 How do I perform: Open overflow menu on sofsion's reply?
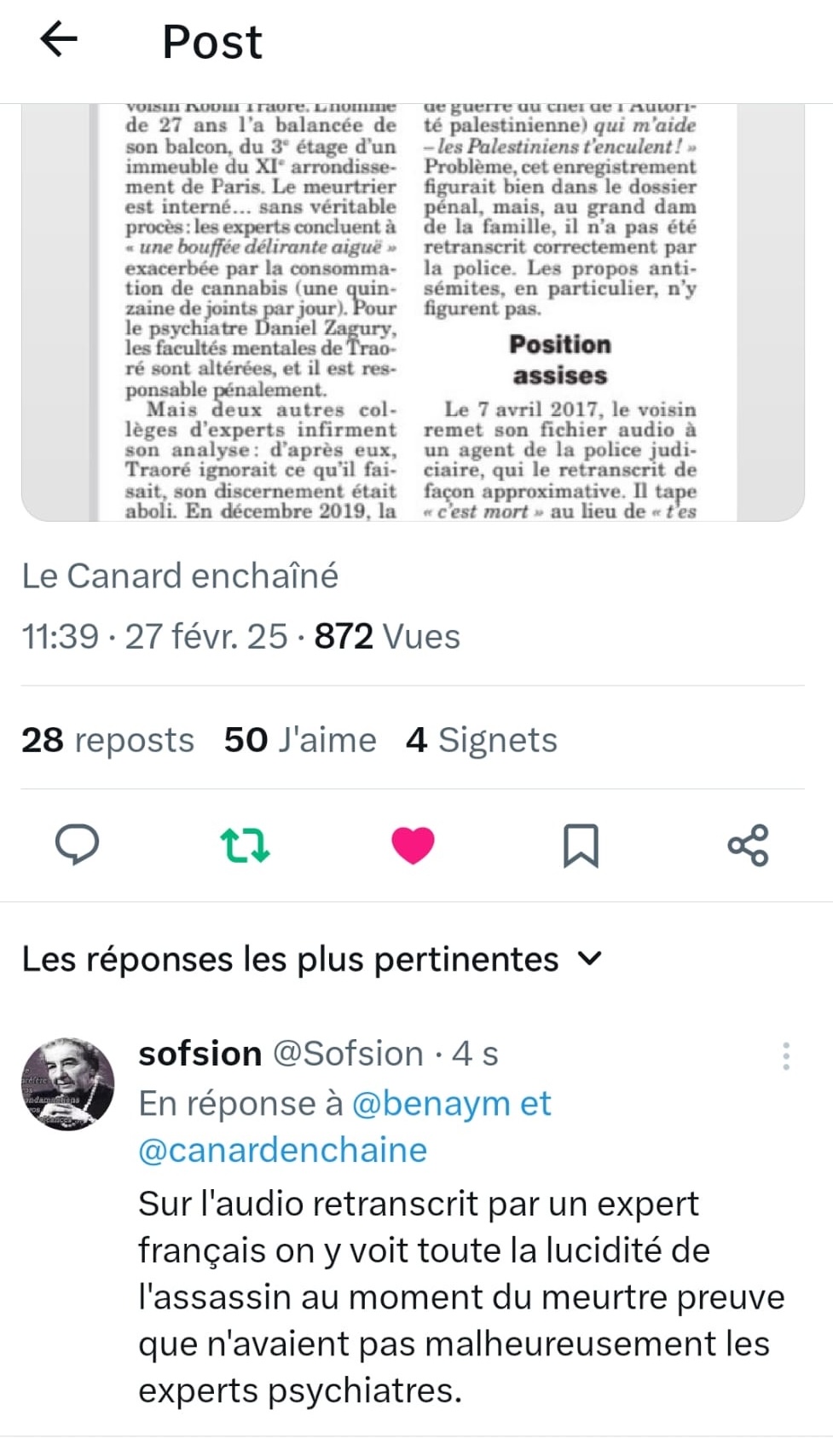point(785,1055)
